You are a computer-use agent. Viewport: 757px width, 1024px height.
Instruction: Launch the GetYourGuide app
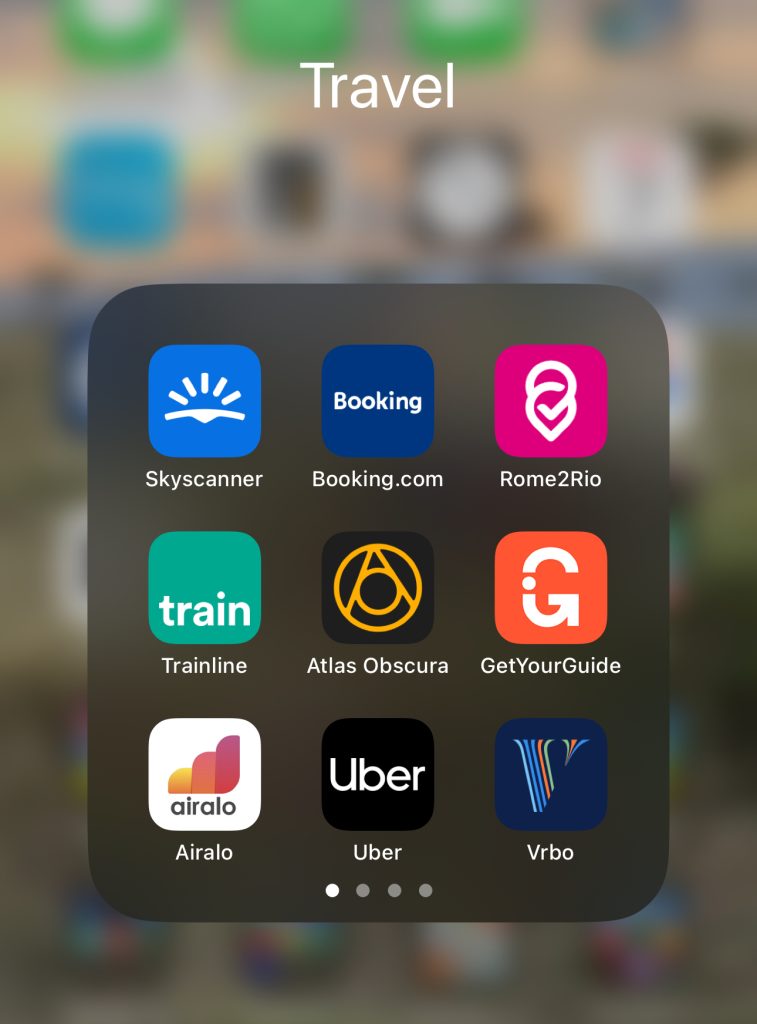pyautogui.click(x=550, y=587)
